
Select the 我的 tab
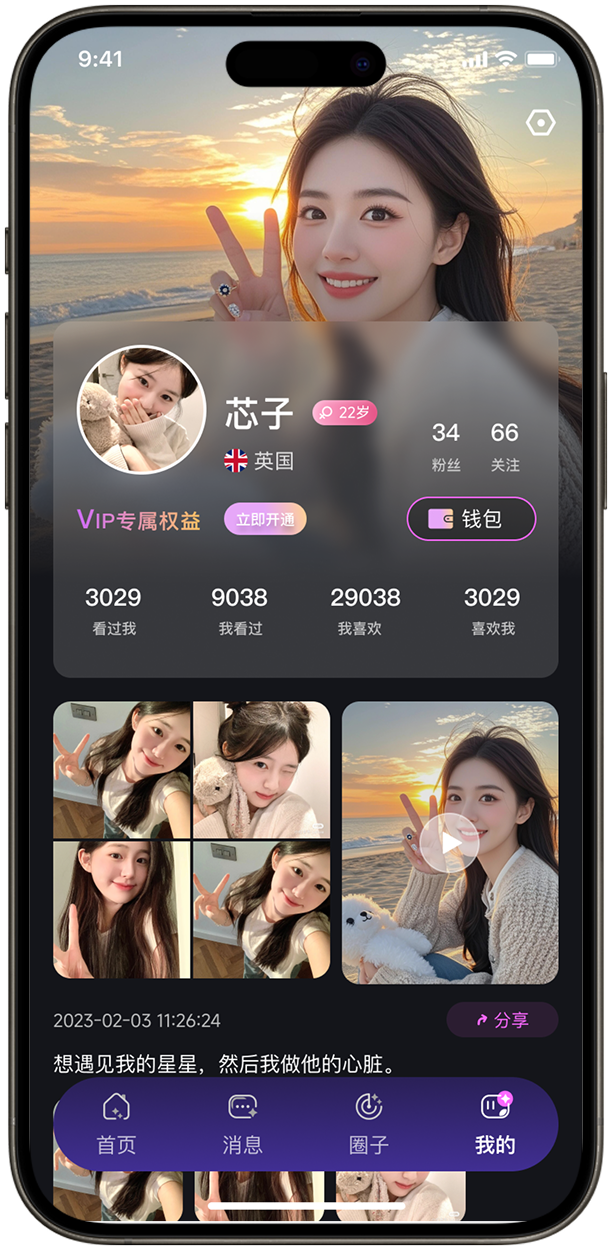pyautogui.click(x=495, y=1124)
